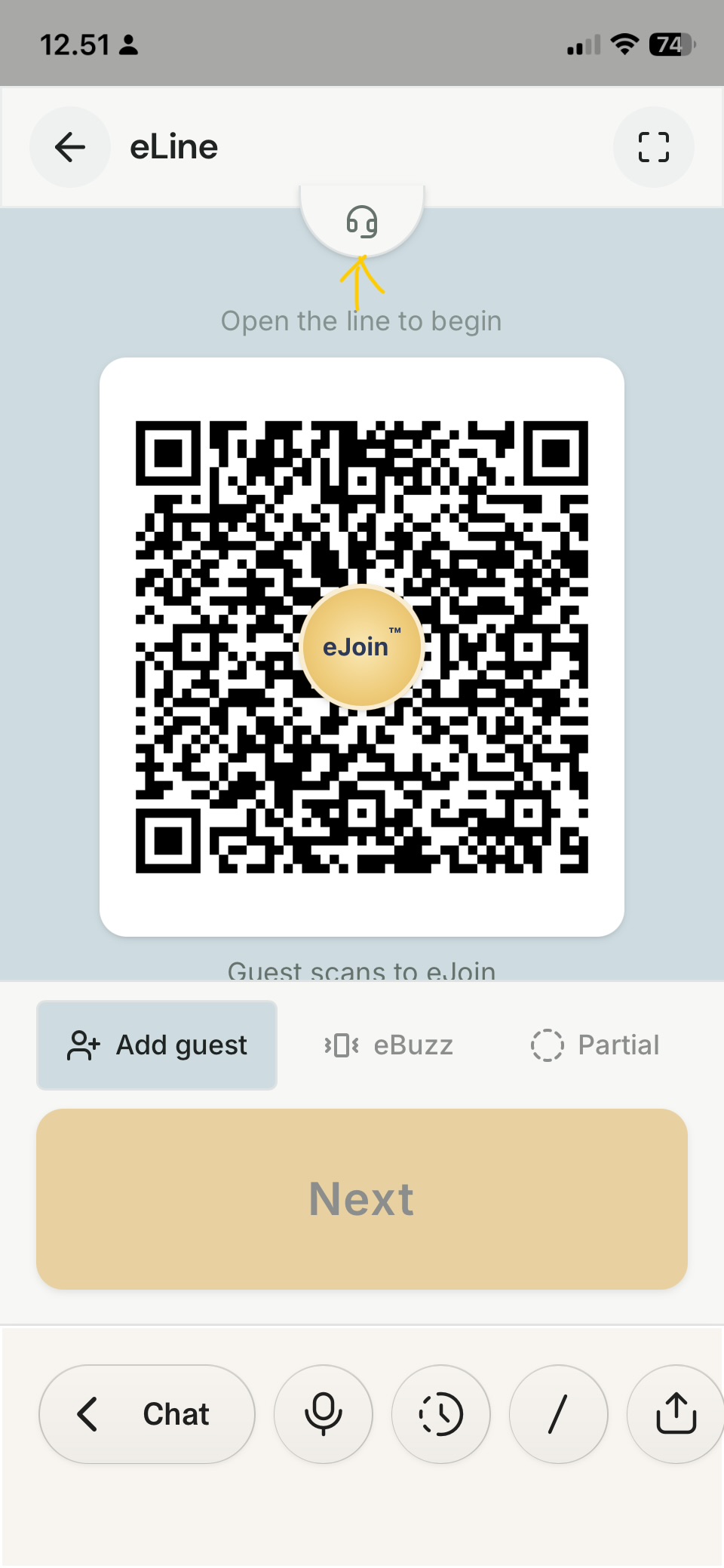
Task: Activate the microphone icon
Action: [323, 1414]
